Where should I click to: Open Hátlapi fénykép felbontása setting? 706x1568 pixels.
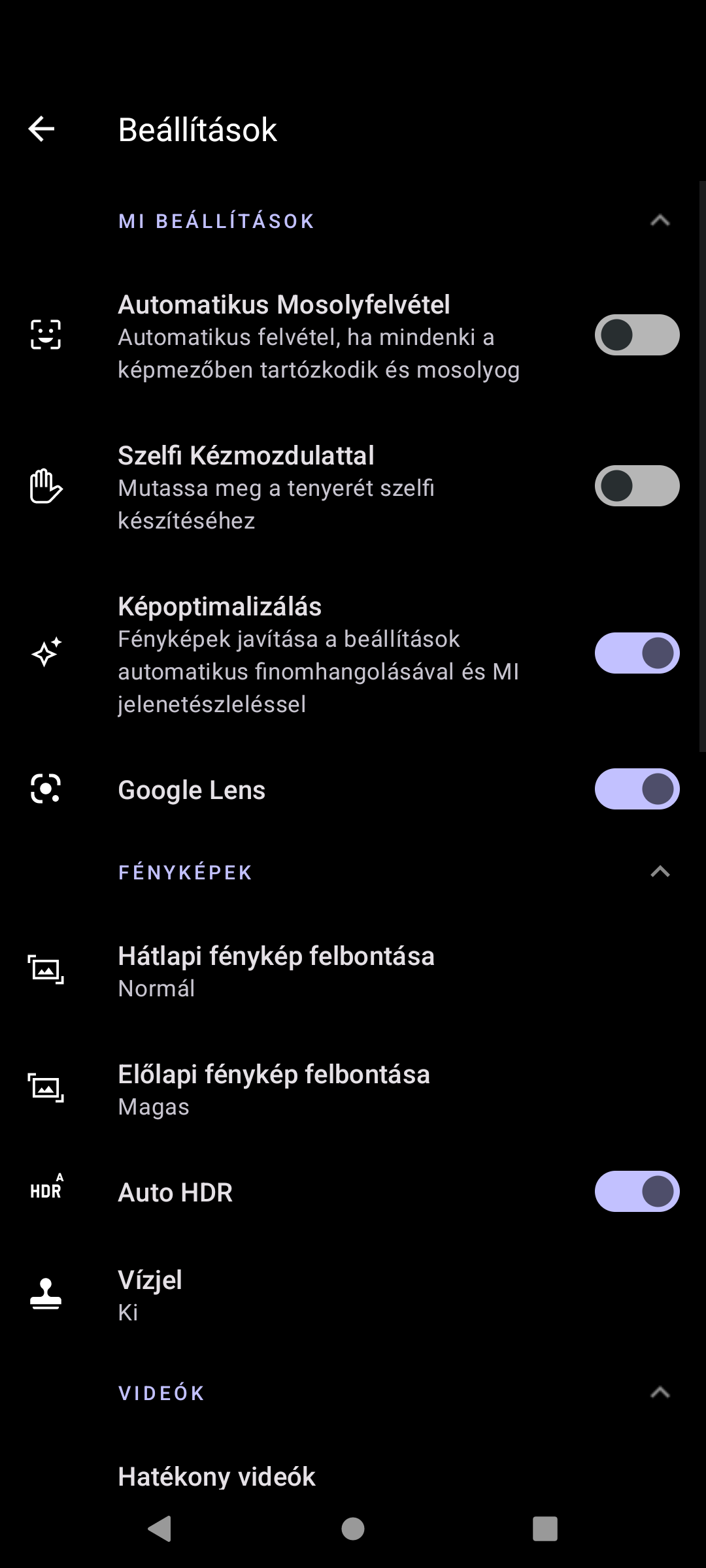(353, 972)
